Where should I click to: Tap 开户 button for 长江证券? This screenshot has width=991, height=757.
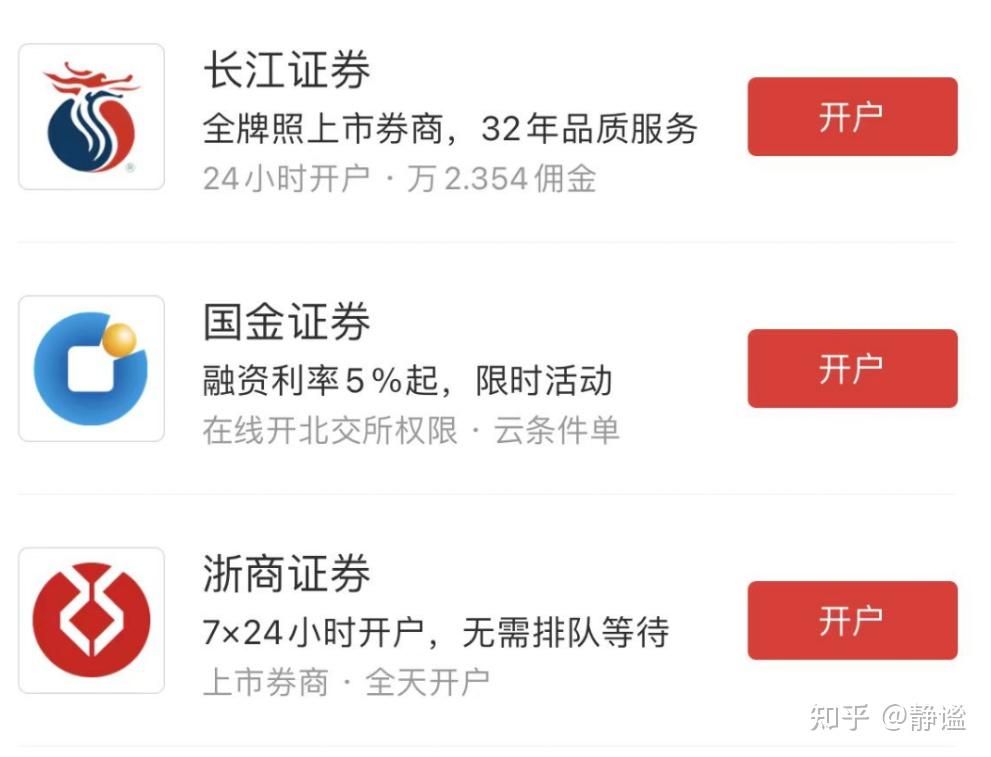(852, 117)
